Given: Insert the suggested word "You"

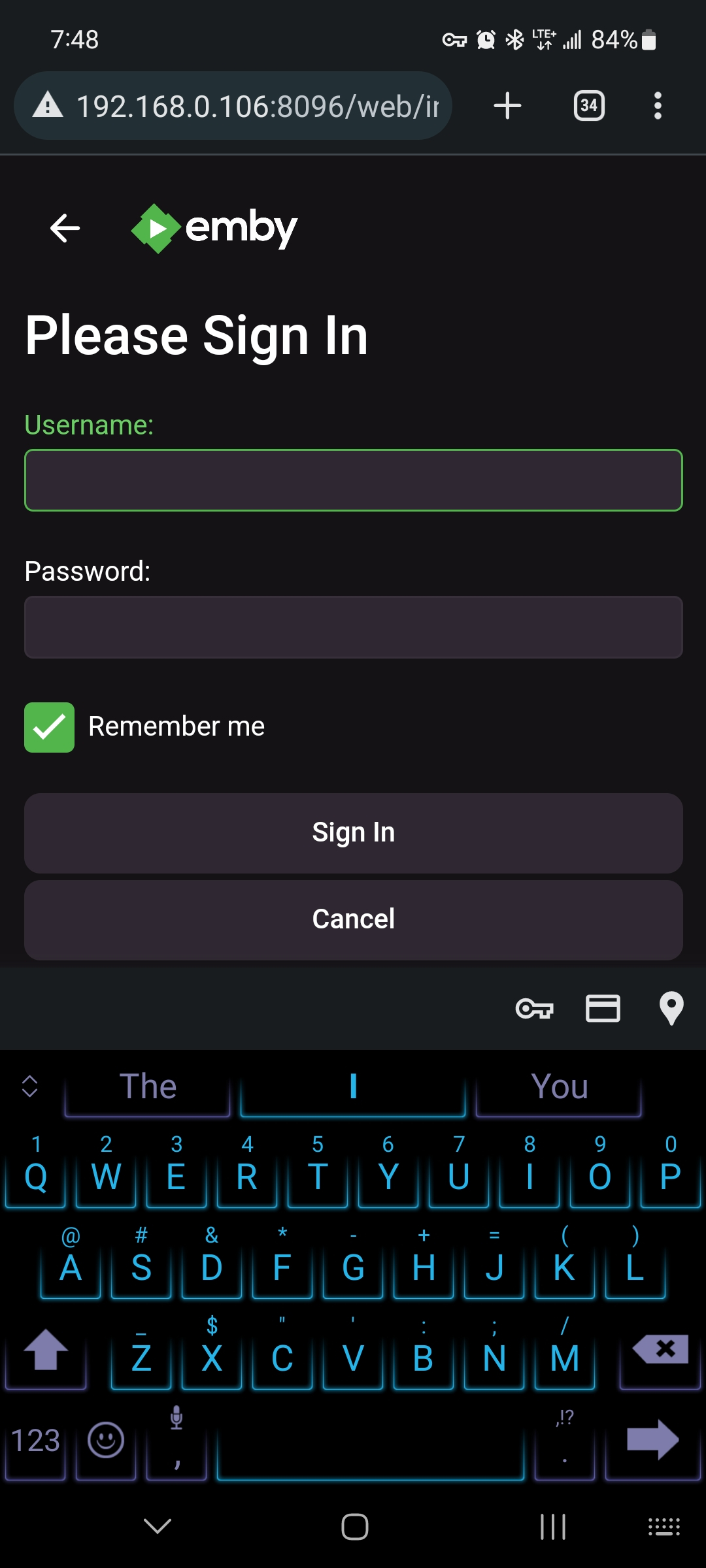Looking at the screenshot, I should click(x=559, y=1087).
